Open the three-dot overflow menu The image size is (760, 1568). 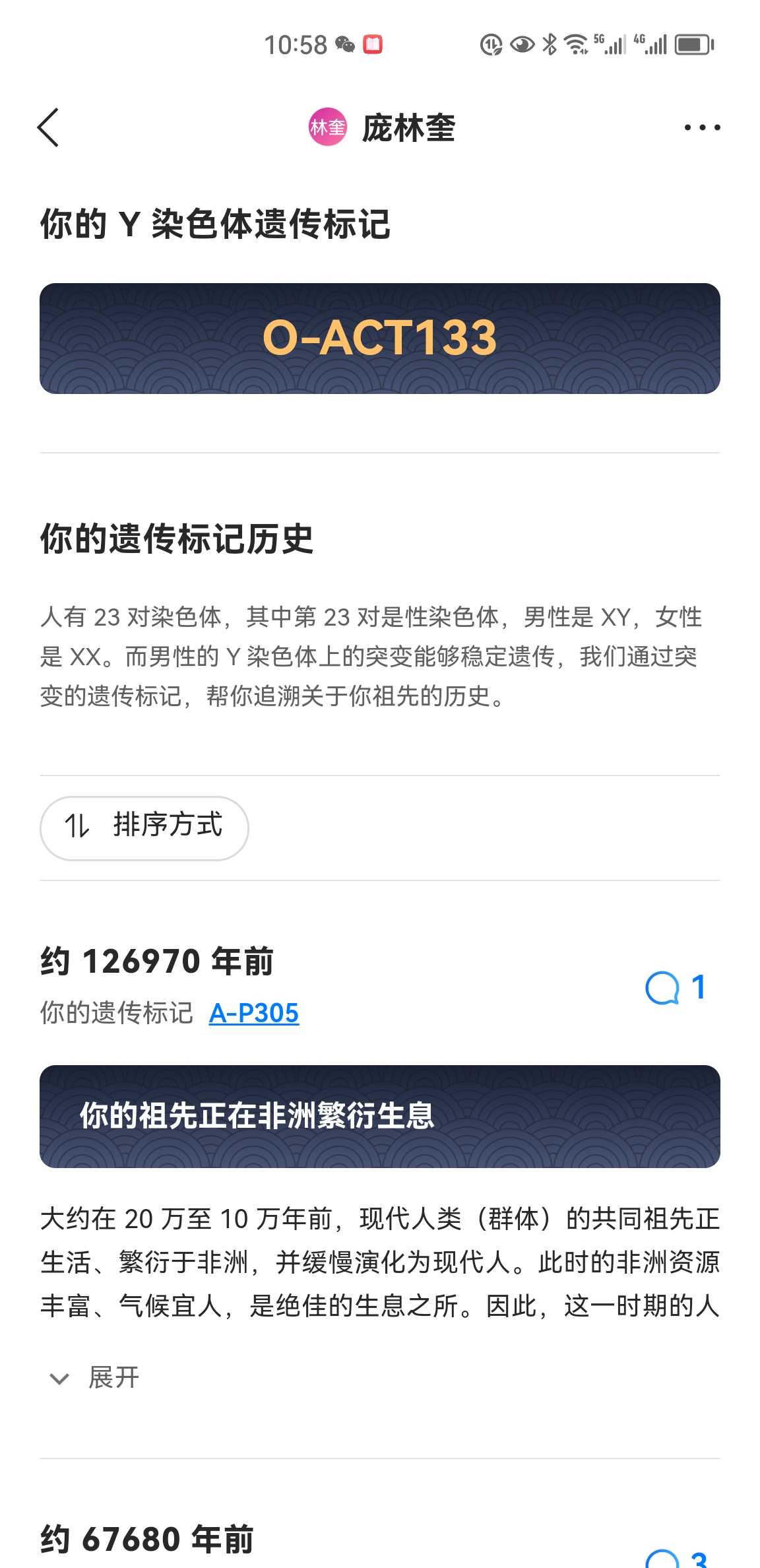point(702,127)
